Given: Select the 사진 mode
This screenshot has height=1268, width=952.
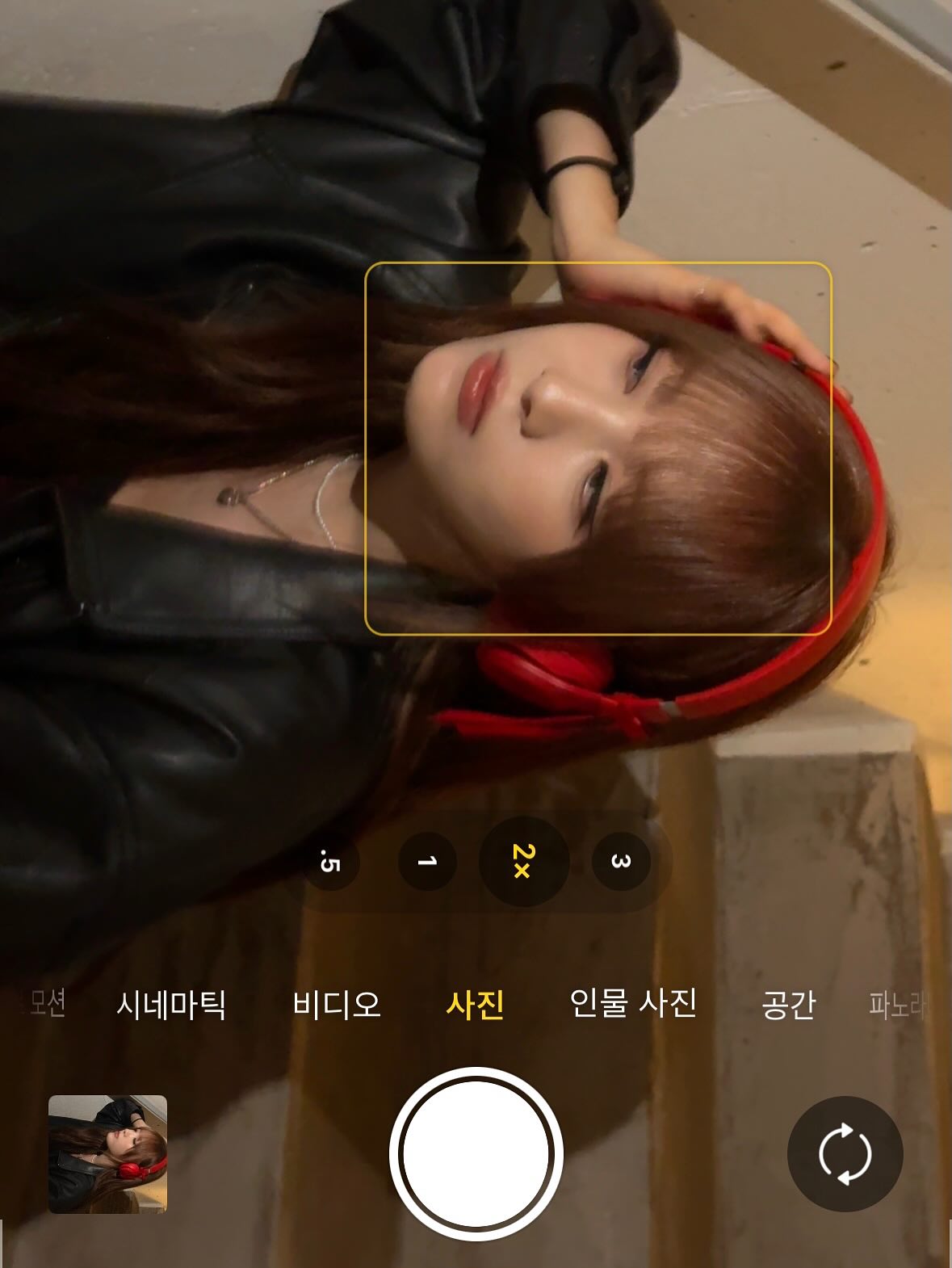Looking at the screenshot, I should click(x=476, y=1004).
